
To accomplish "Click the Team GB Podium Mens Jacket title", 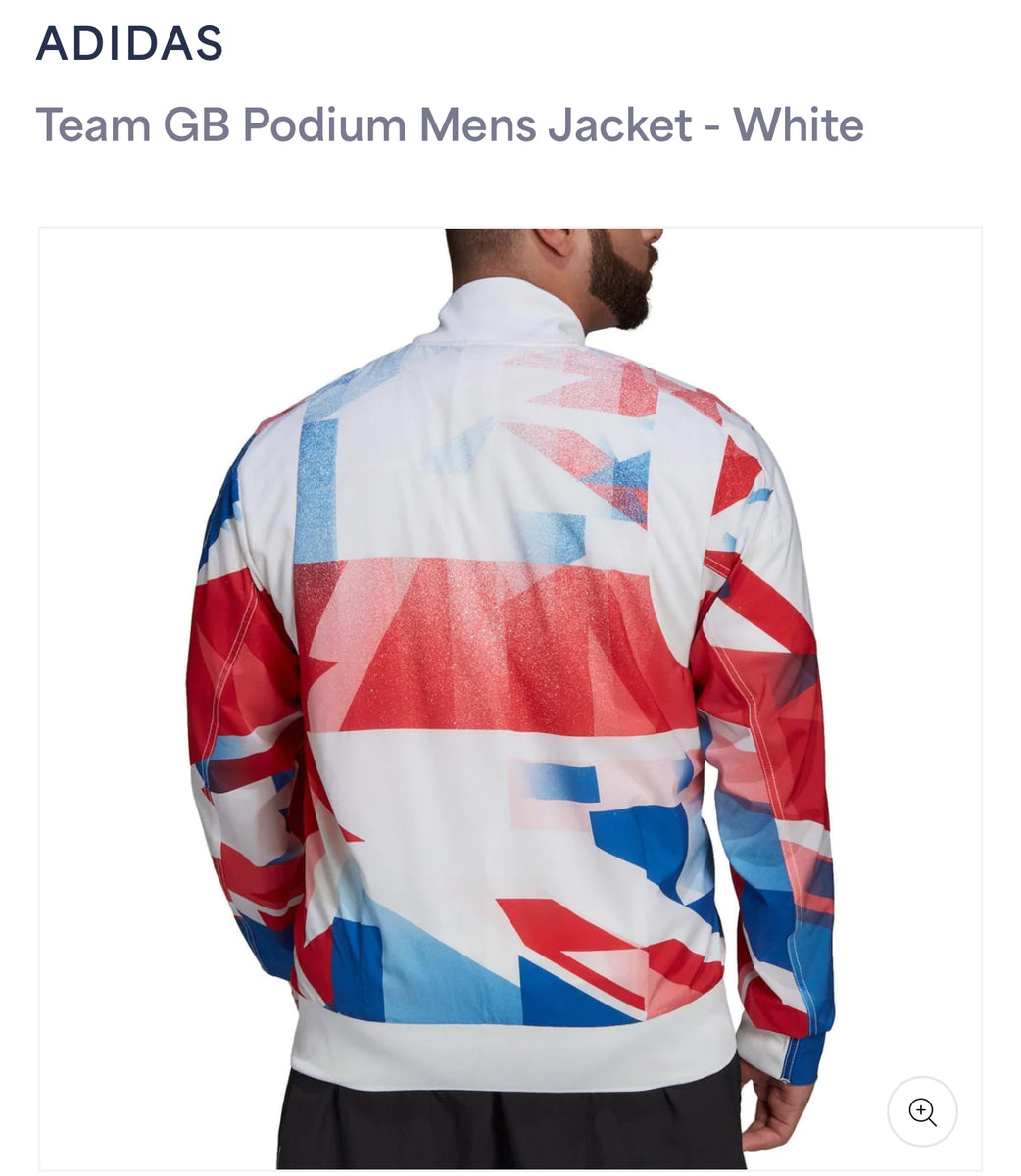I will (x=450, y=122).
